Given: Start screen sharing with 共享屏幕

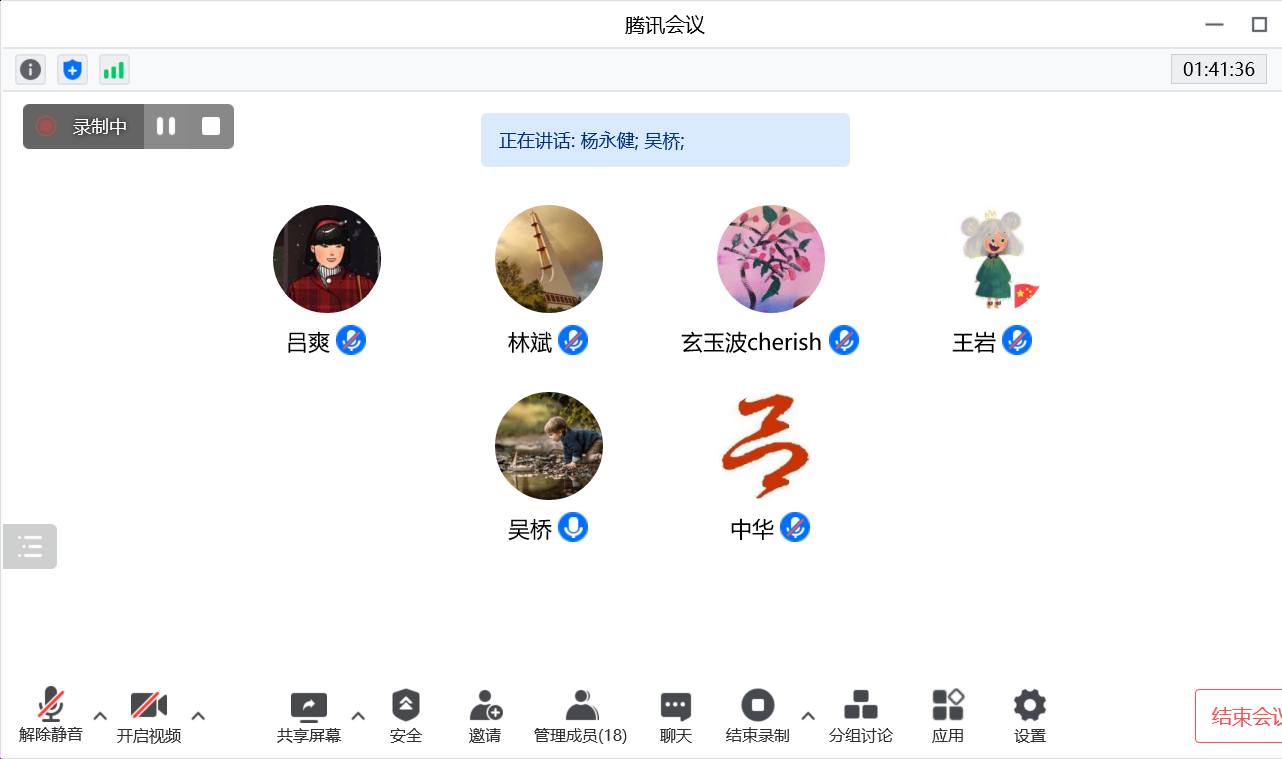Looking at the screenshot, I should tap(308, 715).
